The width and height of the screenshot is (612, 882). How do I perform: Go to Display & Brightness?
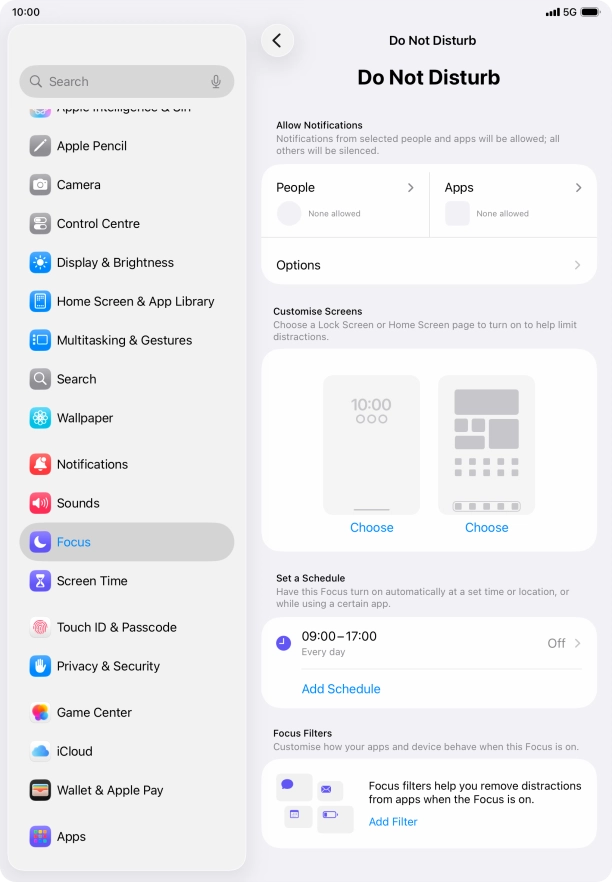click(x=115, y=263)
